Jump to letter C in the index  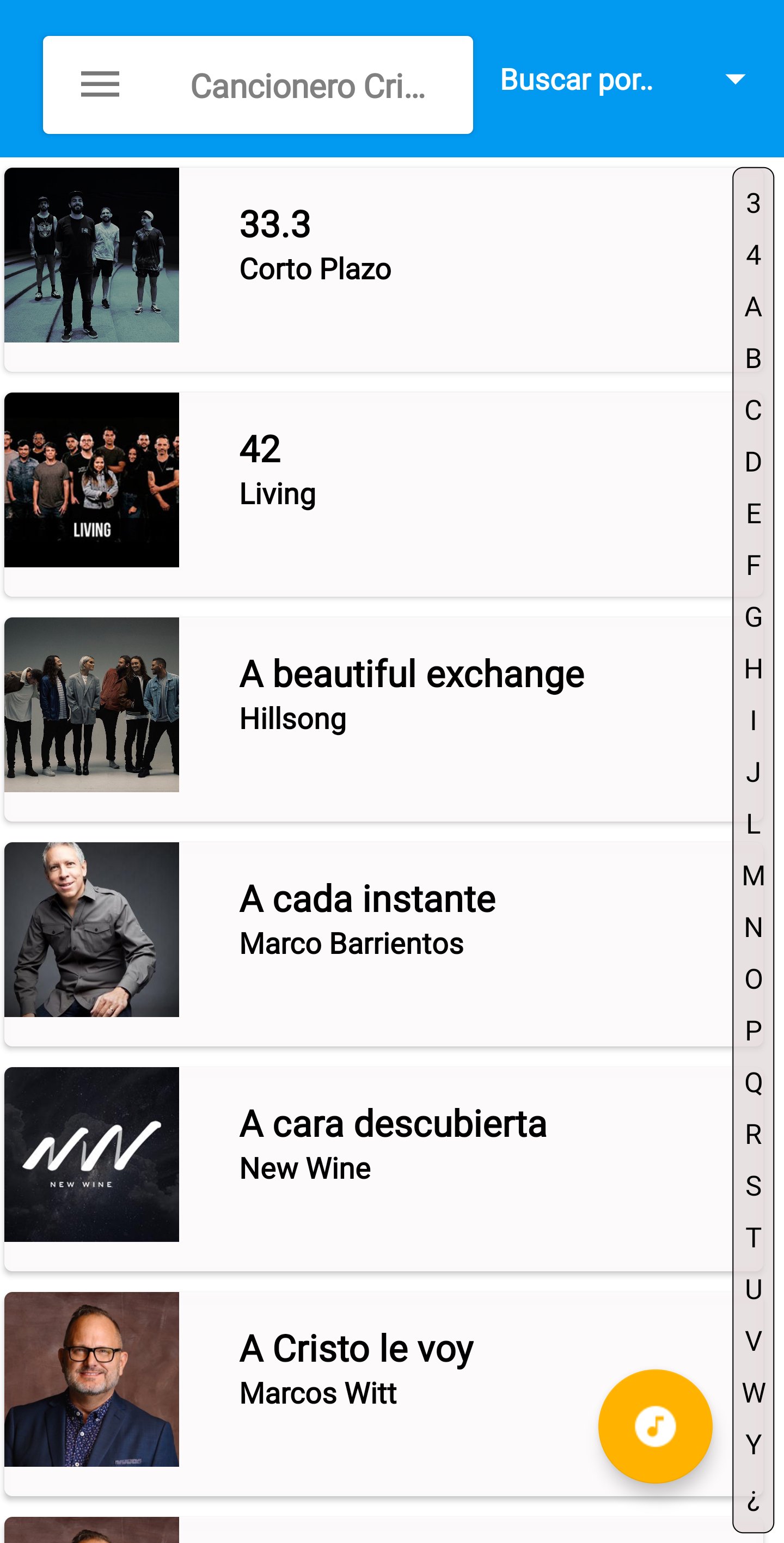pyautogui.click(x=754, y=411)
